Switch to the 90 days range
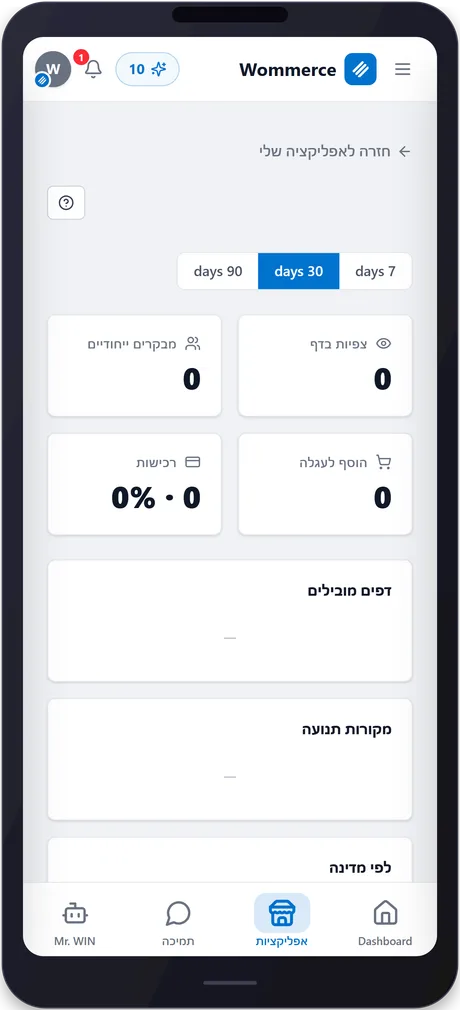Screen dimensions: 460x1010 pos(218,271)
